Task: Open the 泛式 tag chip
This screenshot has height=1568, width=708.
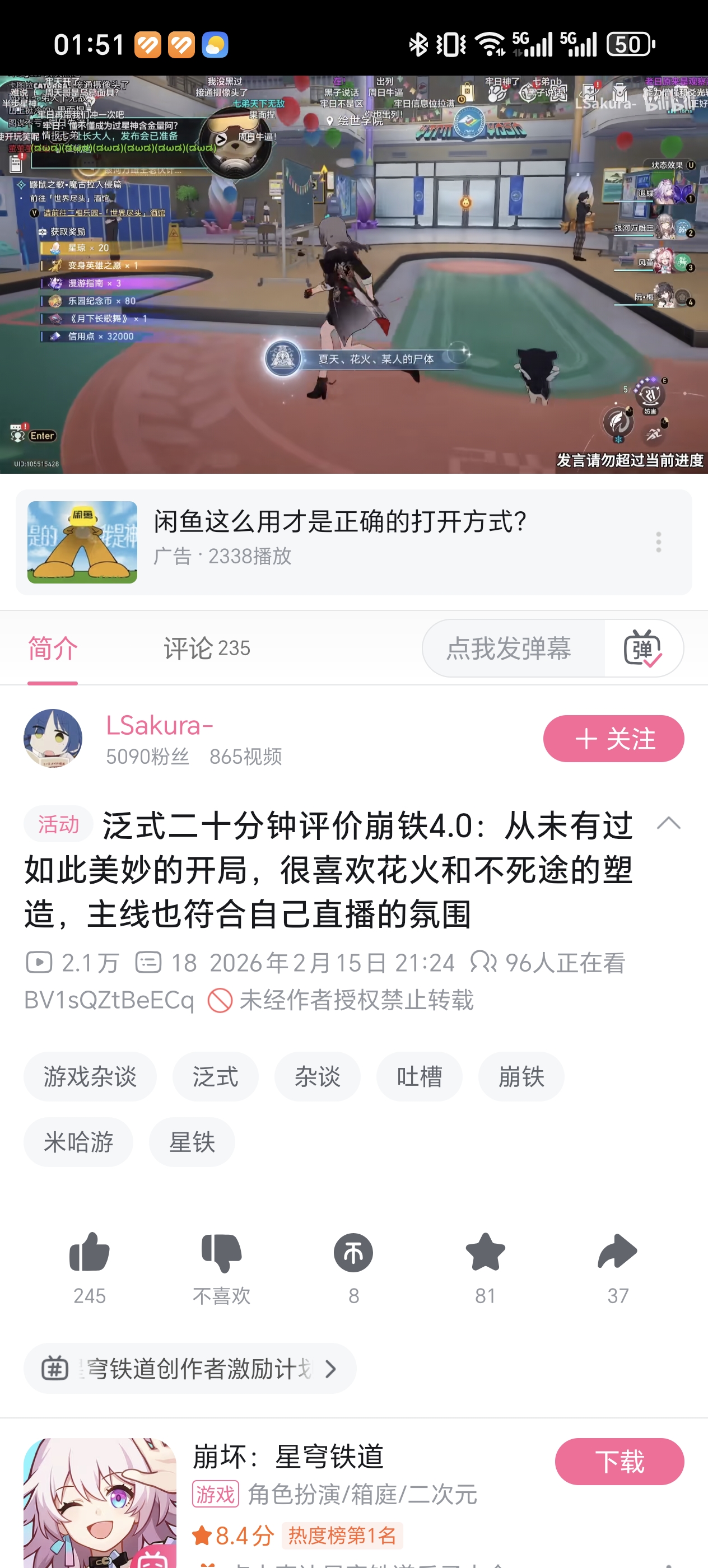Action: point(215,1077)
